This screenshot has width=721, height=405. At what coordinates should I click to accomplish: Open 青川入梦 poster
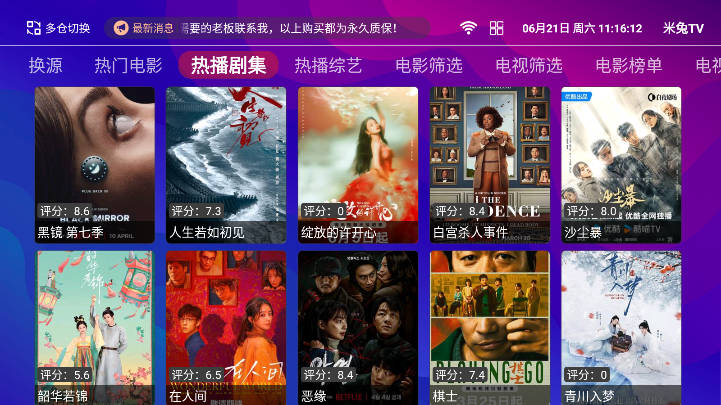[x=621, y=328]
